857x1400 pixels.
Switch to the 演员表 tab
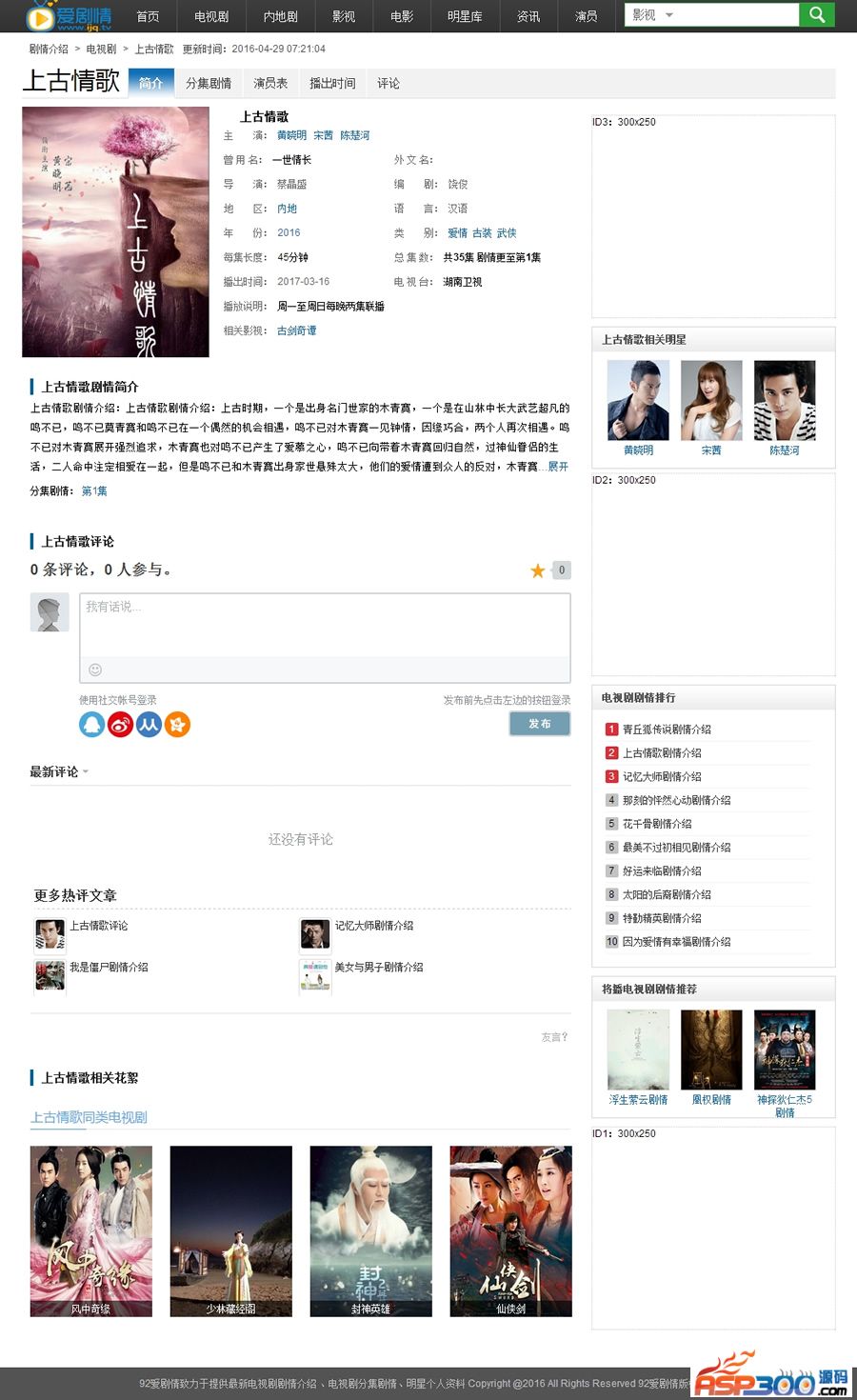pyautogui.click(x=270, y=84)
